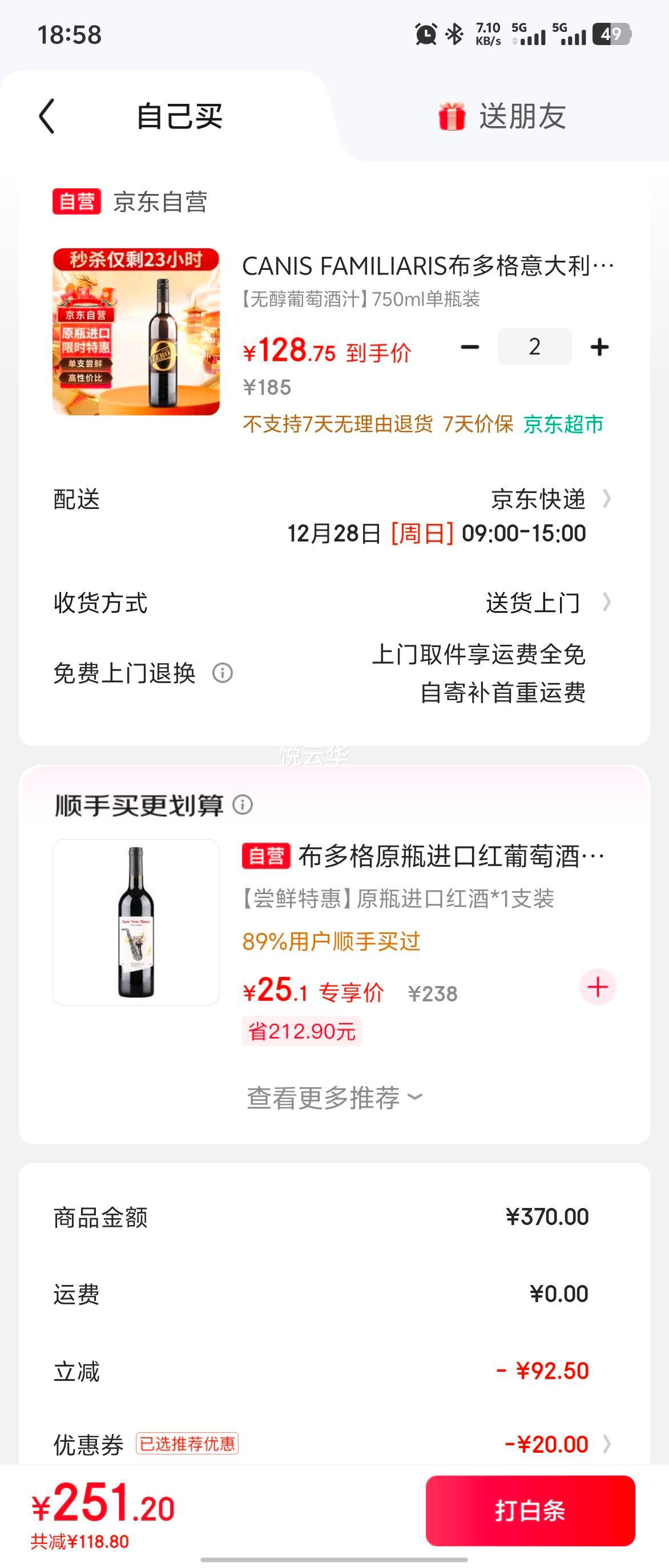Open 收货方式 delivery method options

(547, 603)
